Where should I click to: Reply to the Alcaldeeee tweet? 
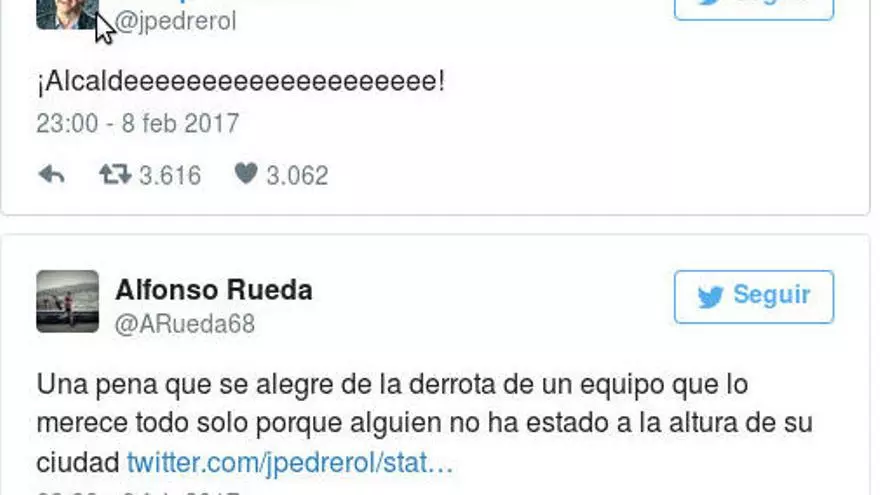[51, 175]
